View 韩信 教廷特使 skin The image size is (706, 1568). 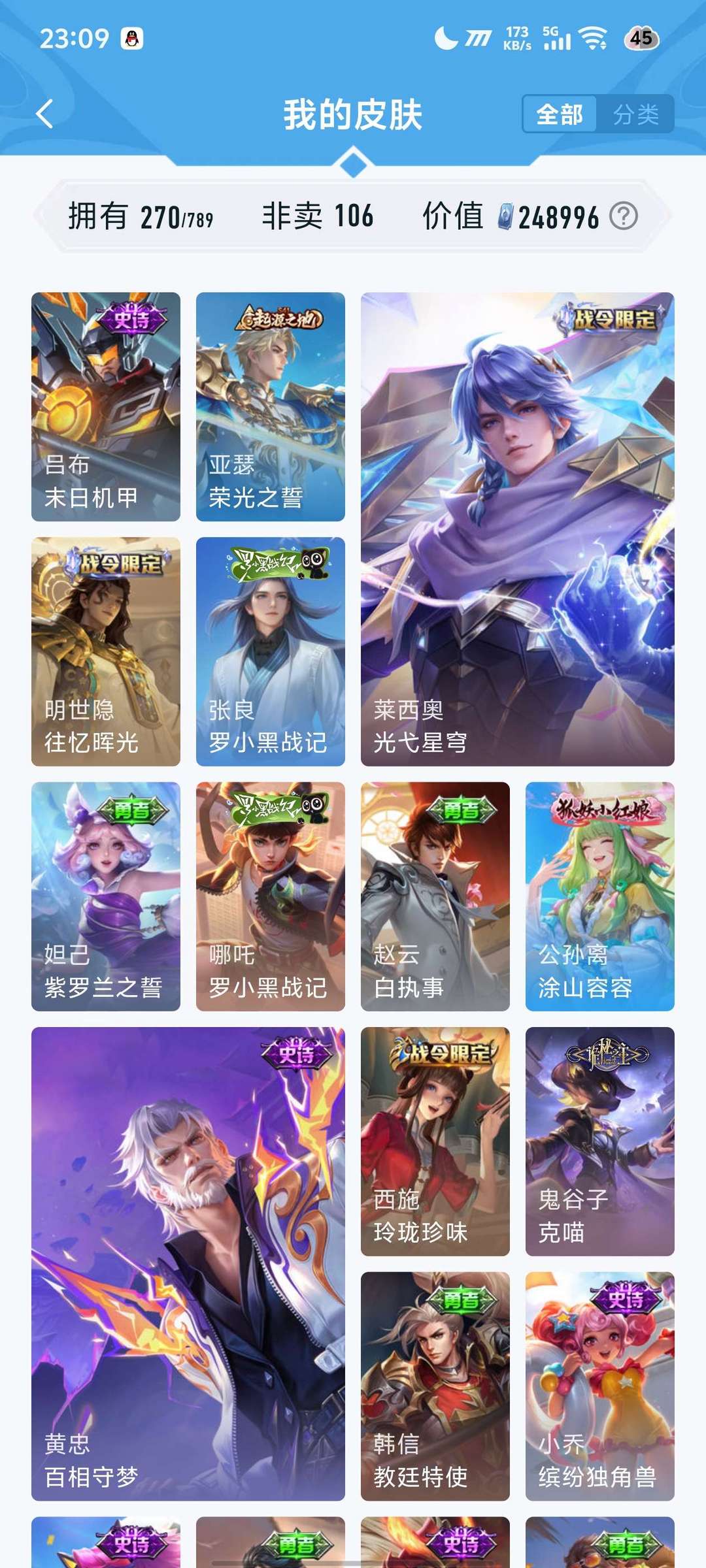pyautogui.click(x=435, y=1386)
